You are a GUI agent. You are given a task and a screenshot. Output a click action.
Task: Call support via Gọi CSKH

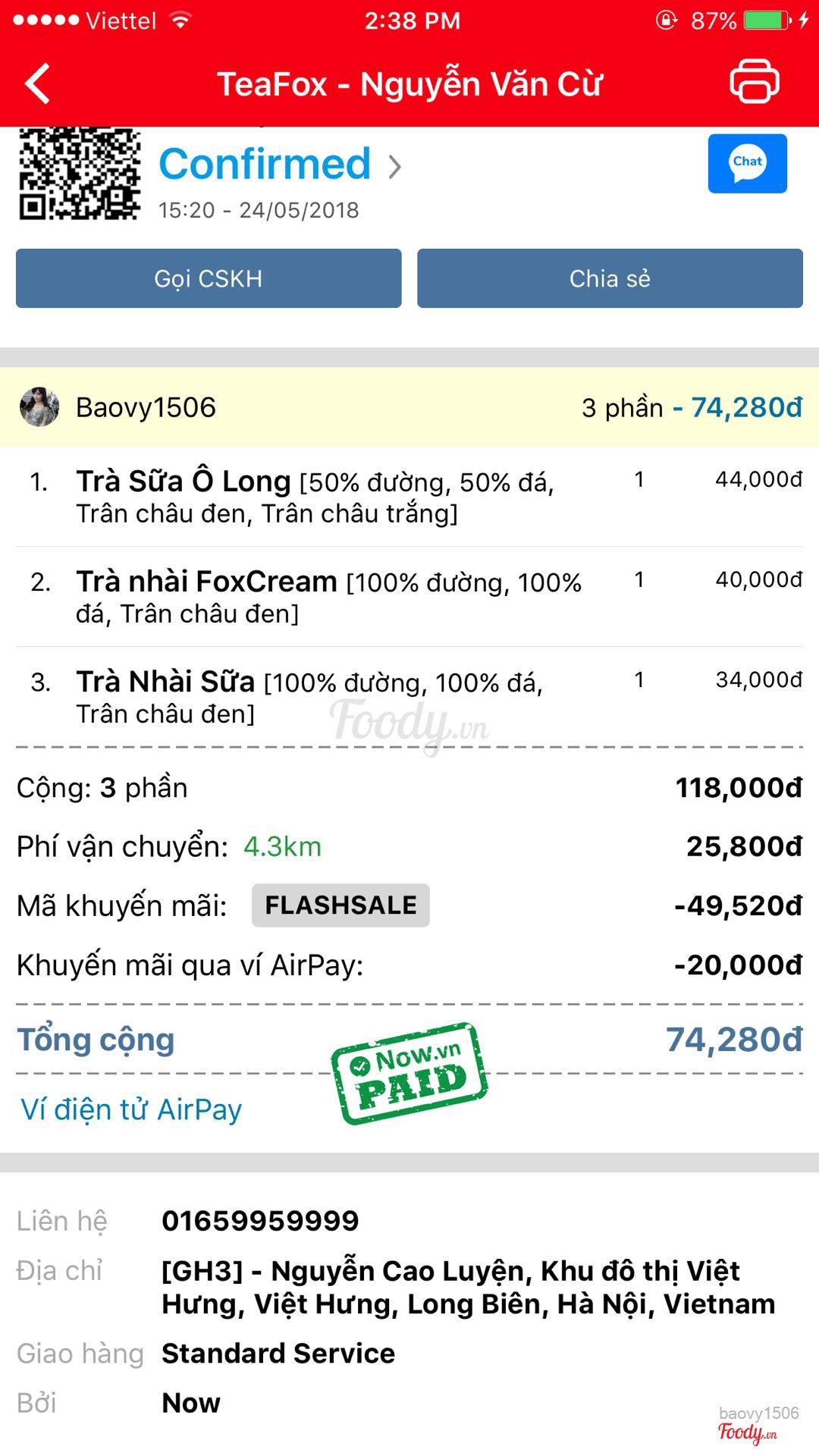coord(209,278)
